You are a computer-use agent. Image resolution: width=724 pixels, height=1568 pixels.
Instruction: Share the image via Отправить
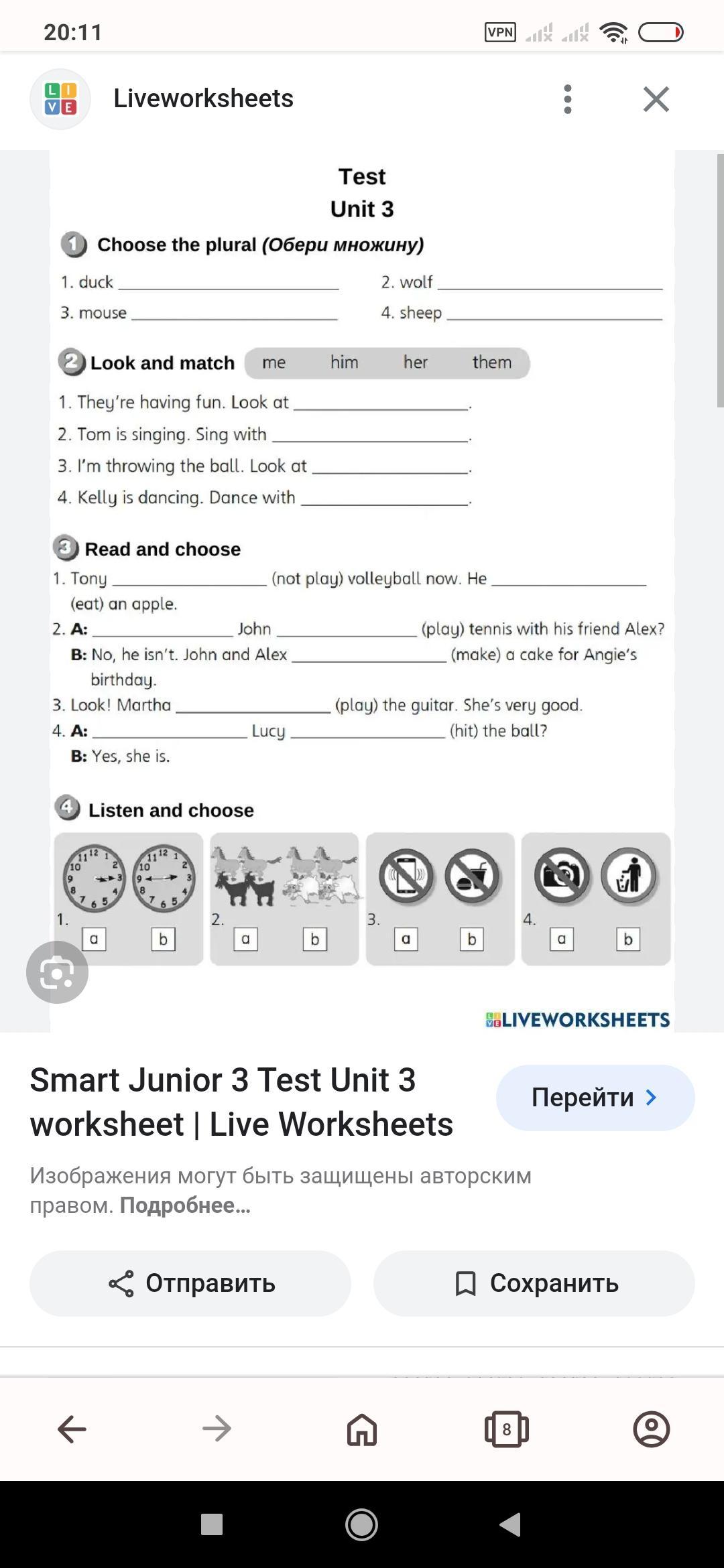(x=190, y=1283)
